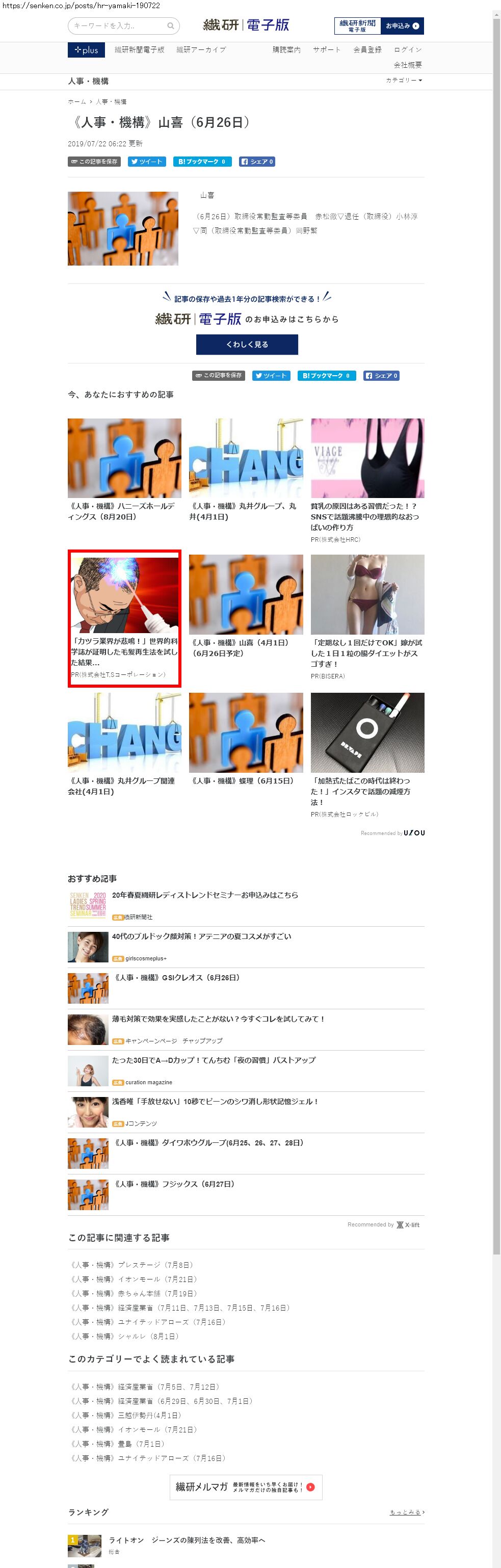Open the 繊研メルマガ banner

[x=246, y=1487]
